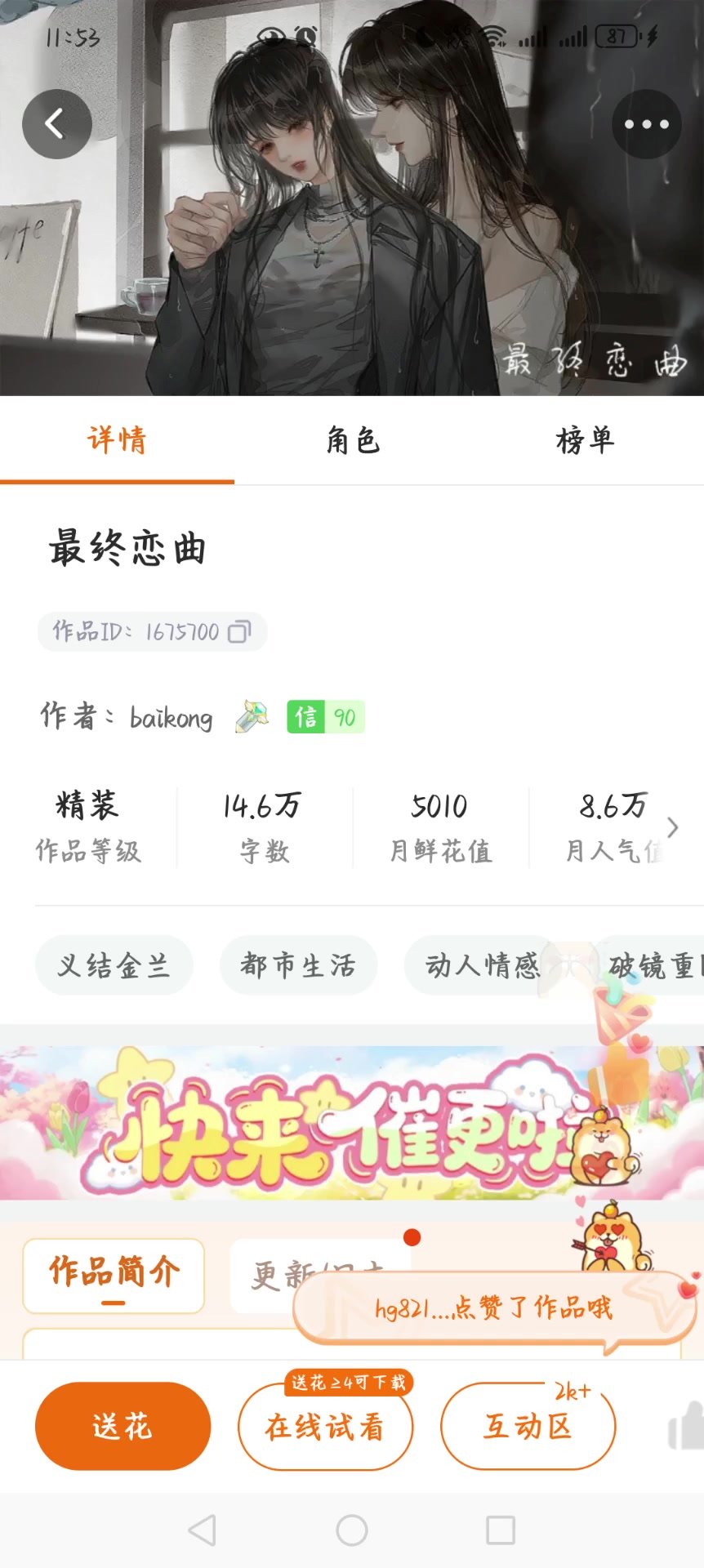Open the 义结金兰 tag

click(x=114, y=965)
